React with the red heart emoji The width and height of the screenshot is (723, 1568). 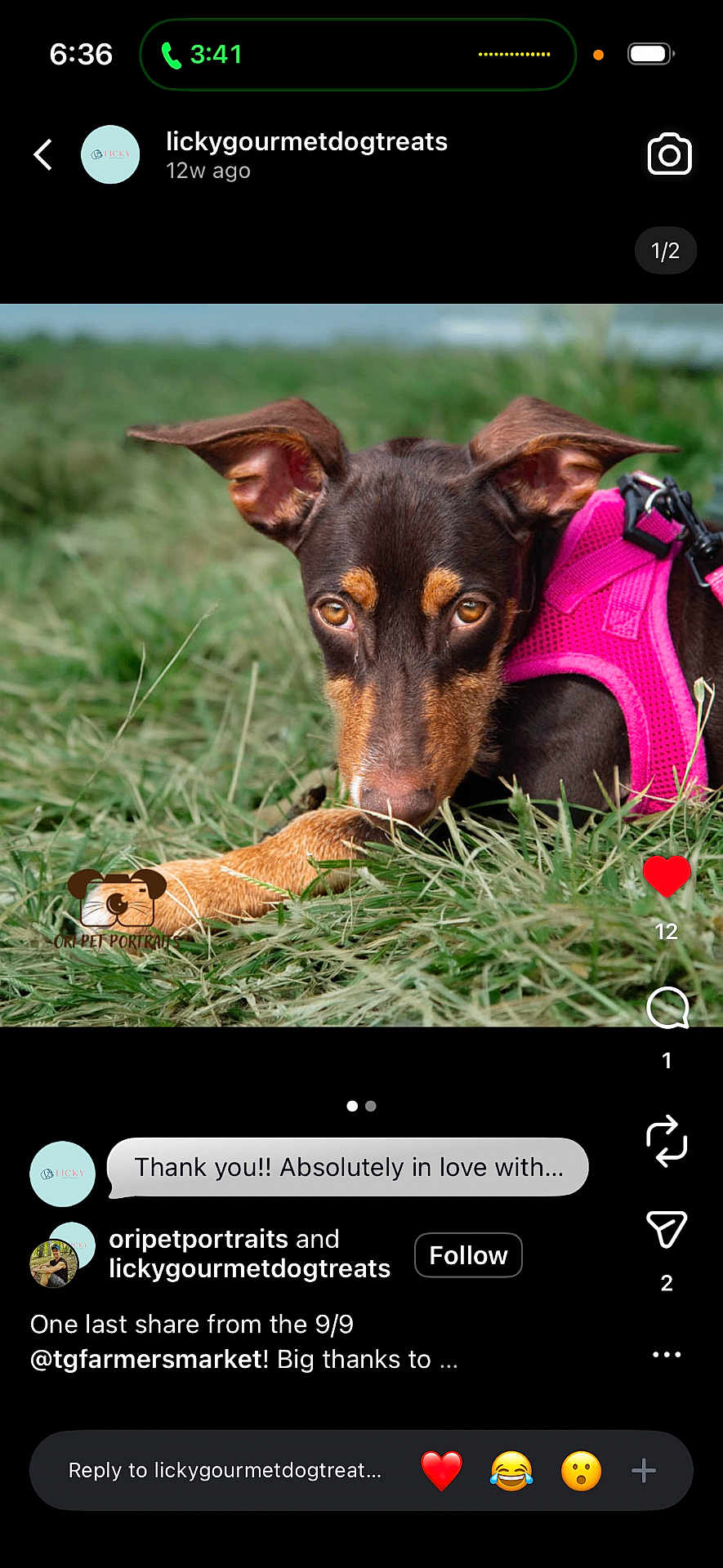[441, 1471]
